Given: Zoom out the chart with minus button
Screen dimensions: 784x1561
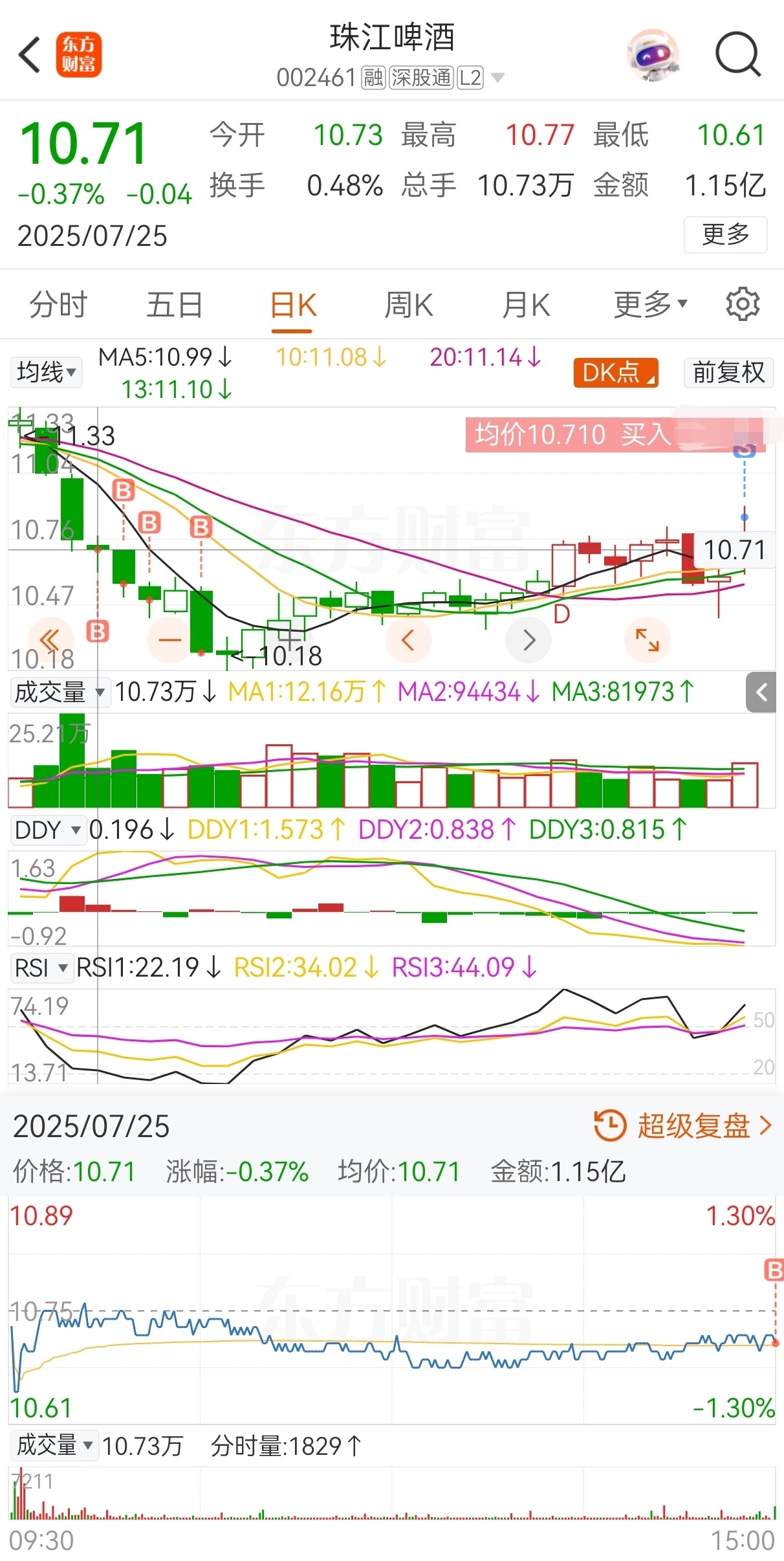Looking at the screenshot, I should [x=170, y=640].
